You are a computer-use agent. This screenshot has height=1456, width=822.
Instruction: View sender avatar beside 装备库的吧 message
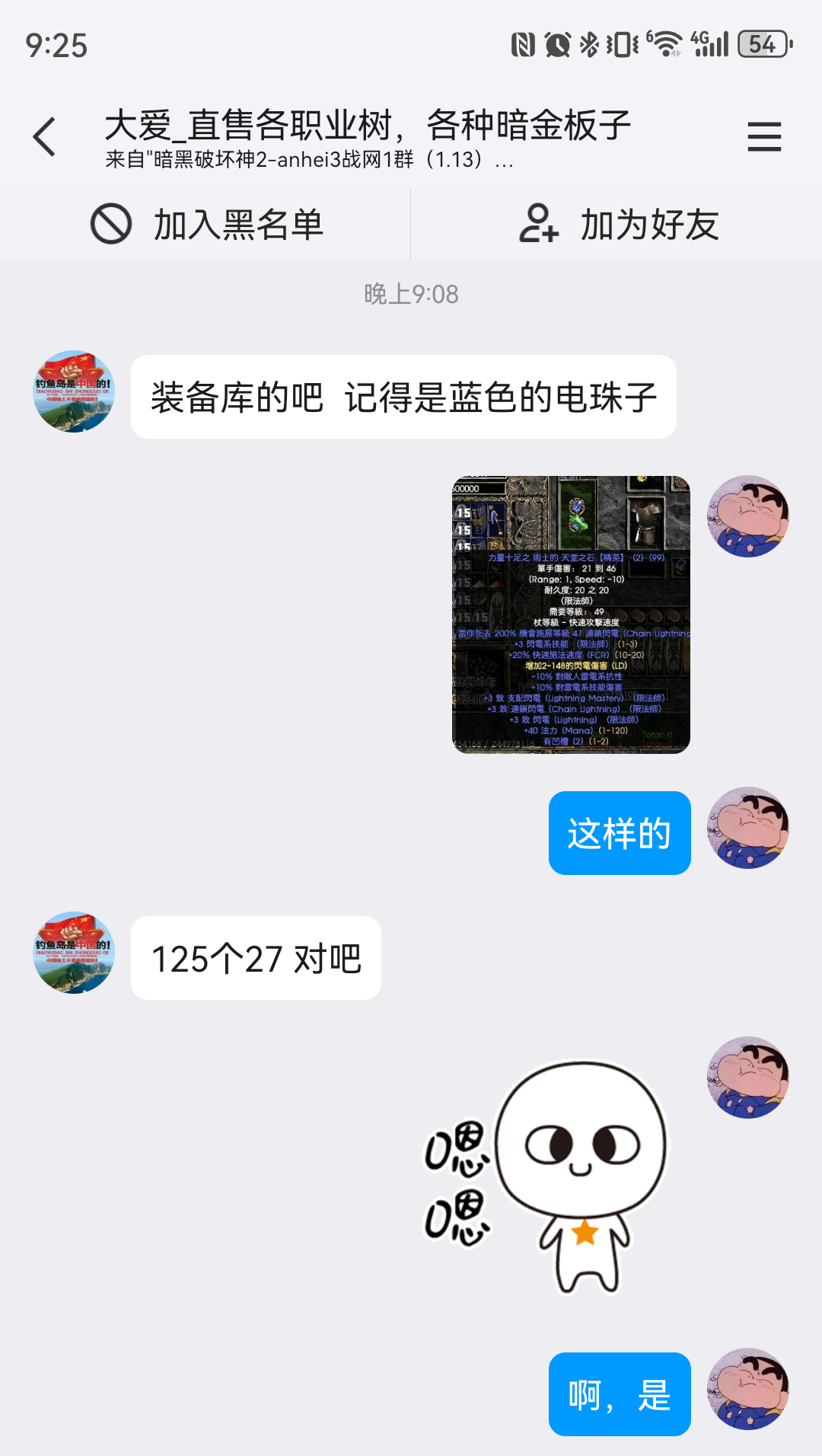(74, 391)
